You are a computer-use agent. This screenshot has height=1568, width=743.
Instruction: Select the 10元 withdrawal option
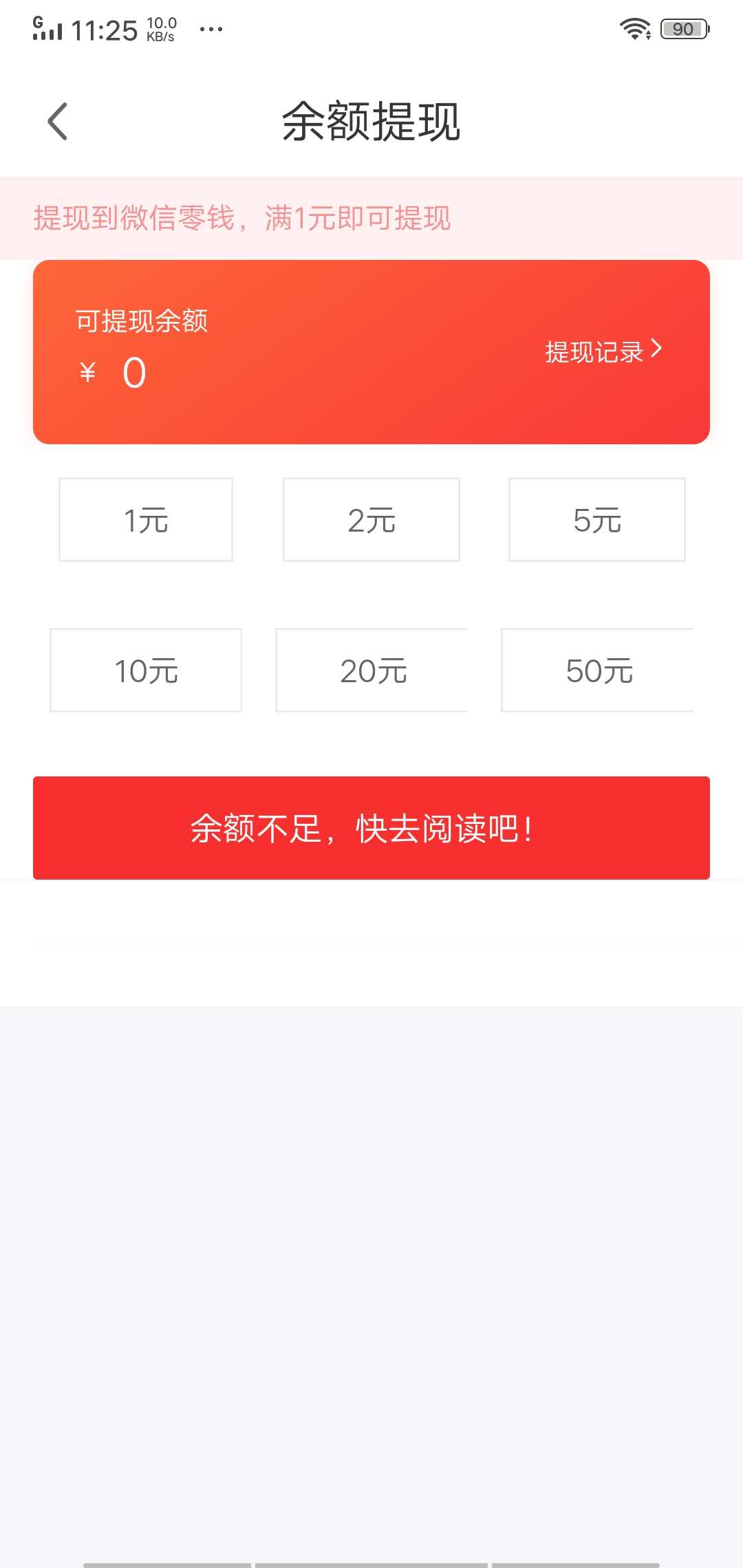pos(147,668)
